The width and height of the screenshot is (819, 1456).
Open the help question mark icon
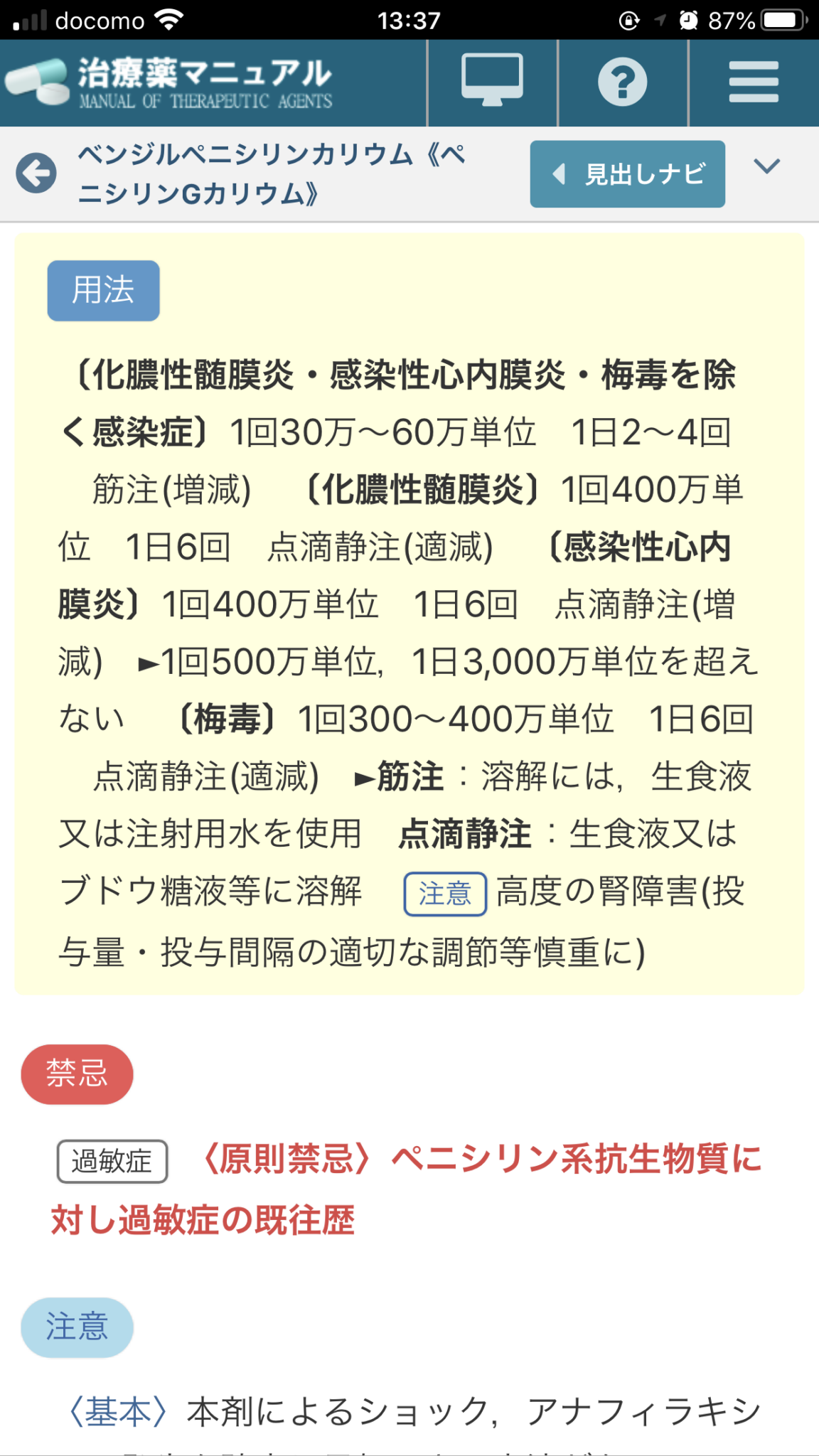point(623,82)
